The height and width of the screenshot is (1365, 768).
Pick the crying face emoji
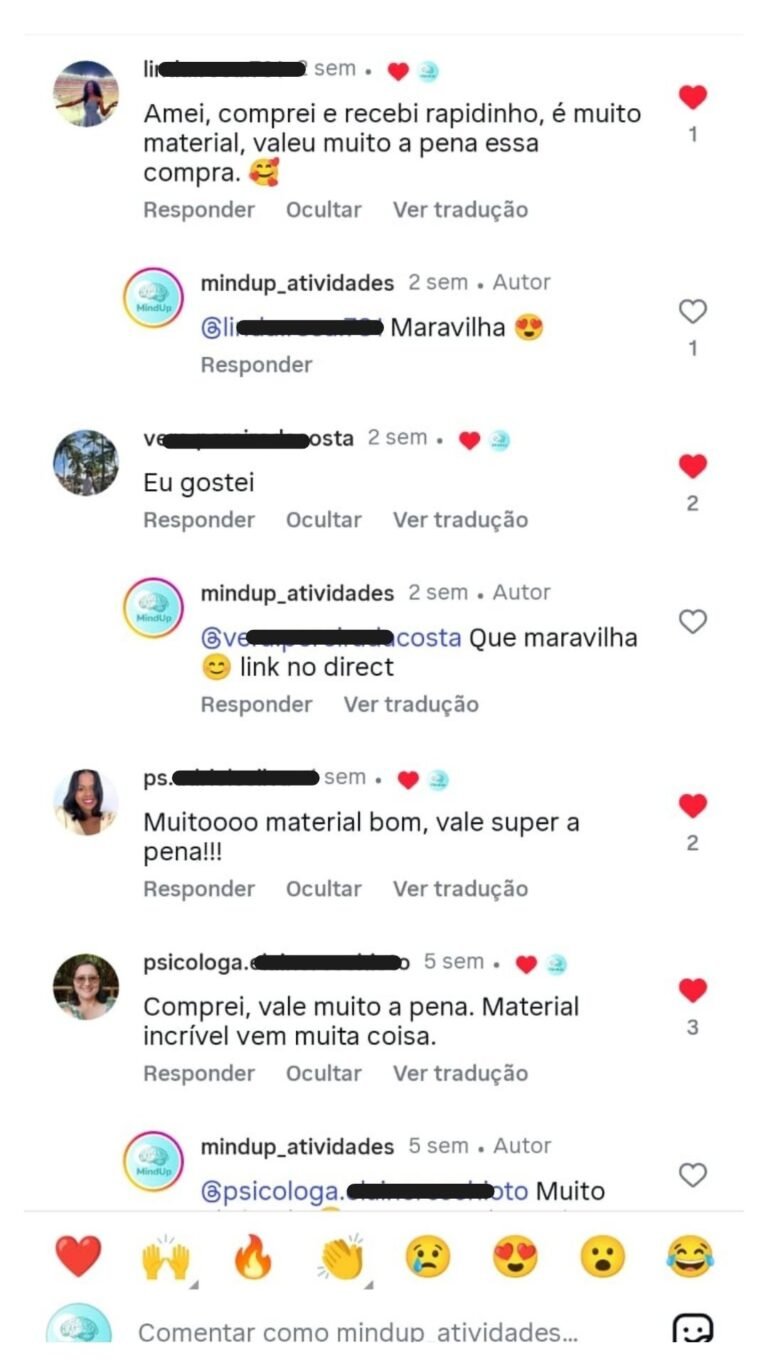428,1257
